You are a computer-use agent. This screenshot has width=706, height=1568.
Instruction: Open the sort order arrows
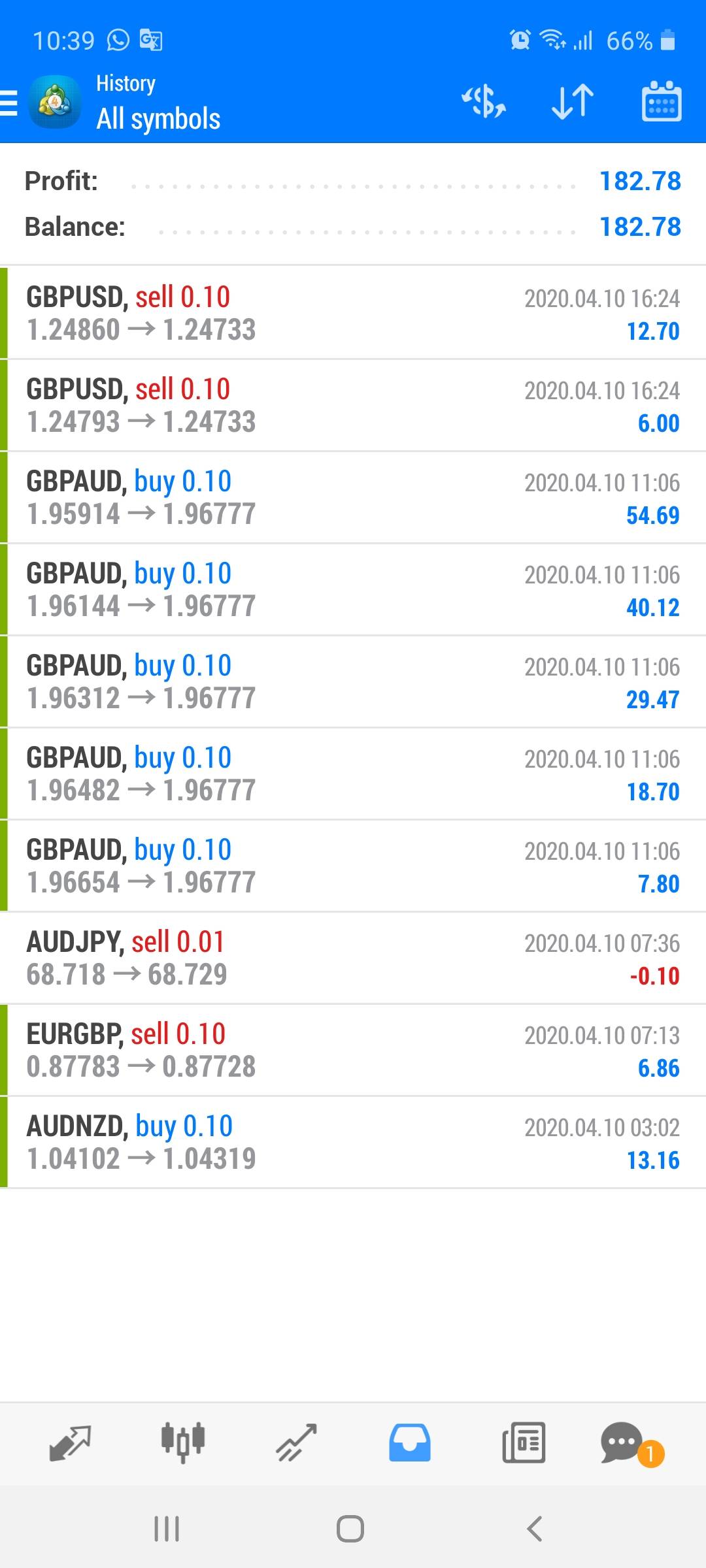(x=573, y=102)
